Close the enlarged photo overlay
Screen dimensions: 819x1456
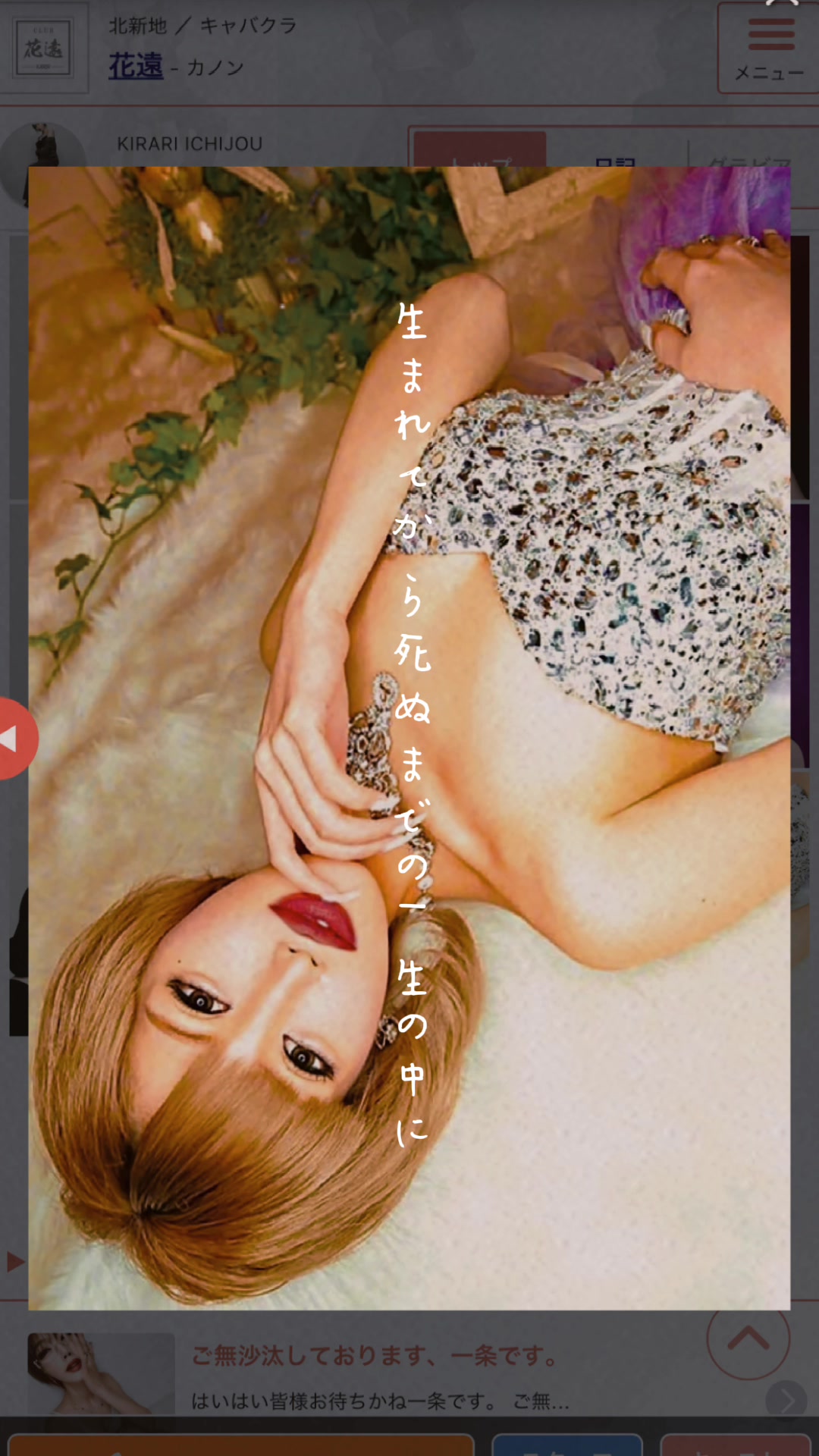pos(783,4)
